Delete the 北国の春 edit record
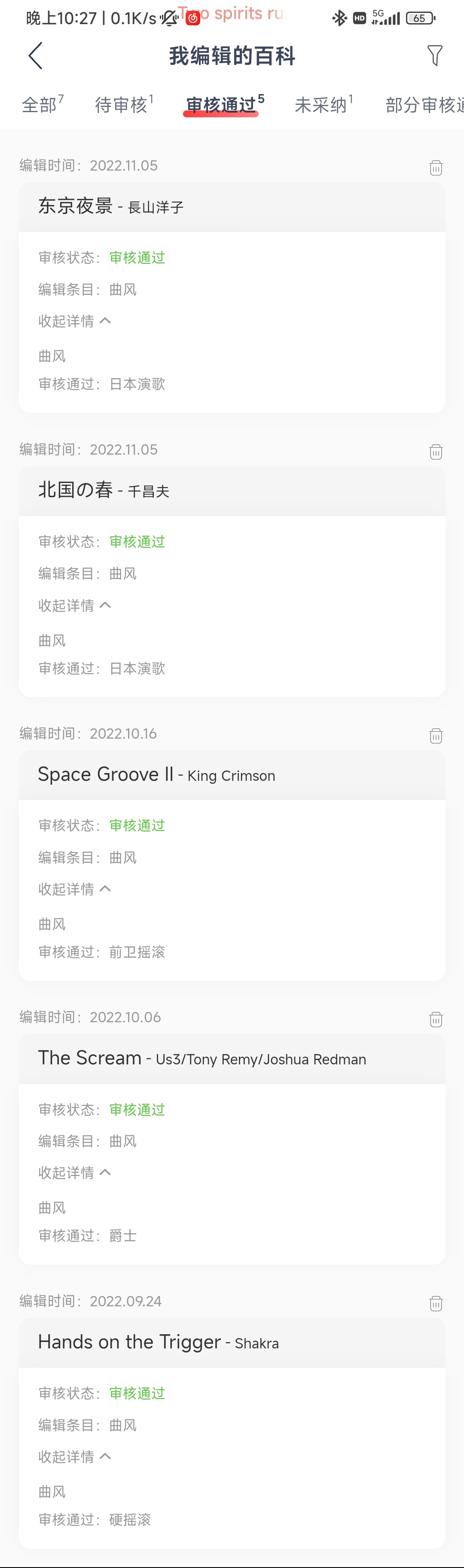The height and width of the screenshot is (1568, 464). tap(435, 452)
